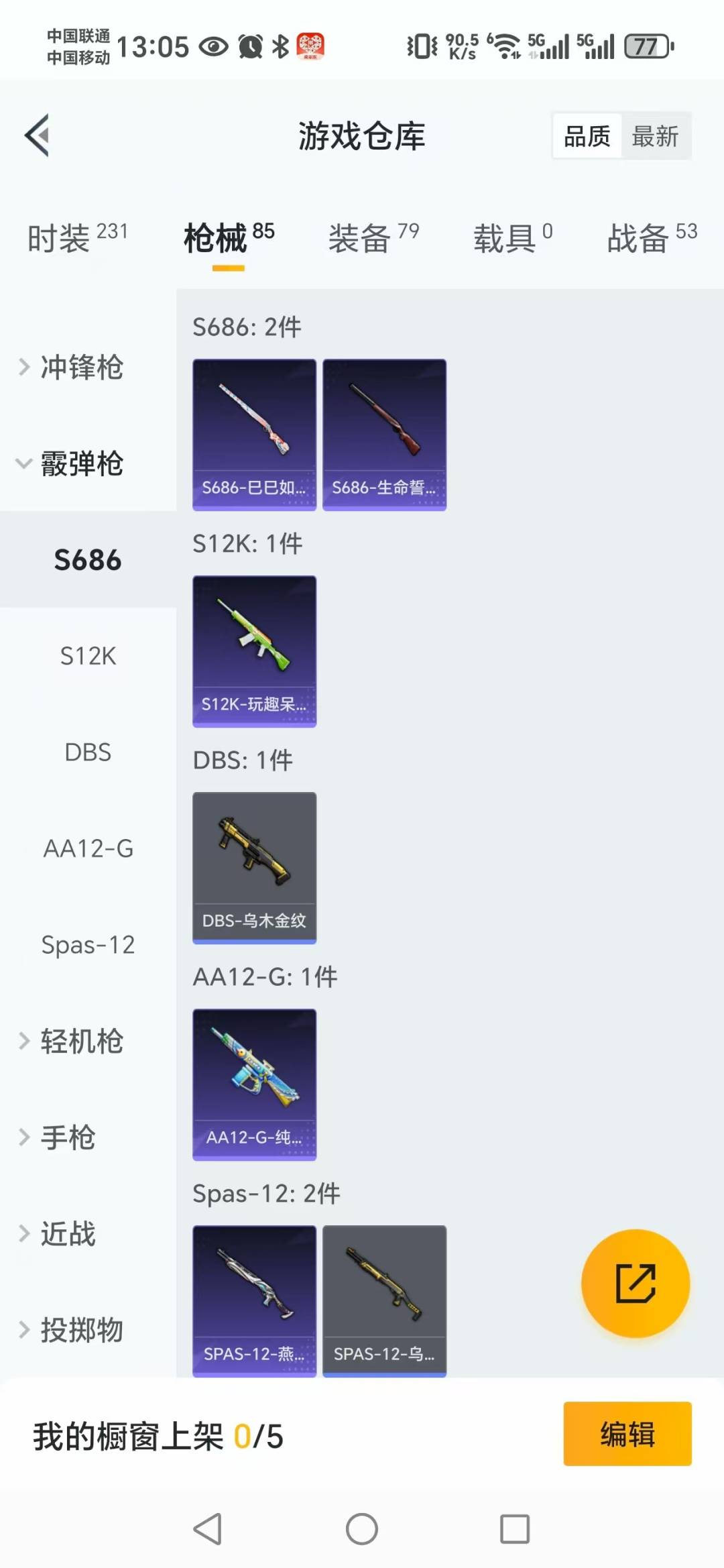Go back from 游戏仓库

pos(38,135)
